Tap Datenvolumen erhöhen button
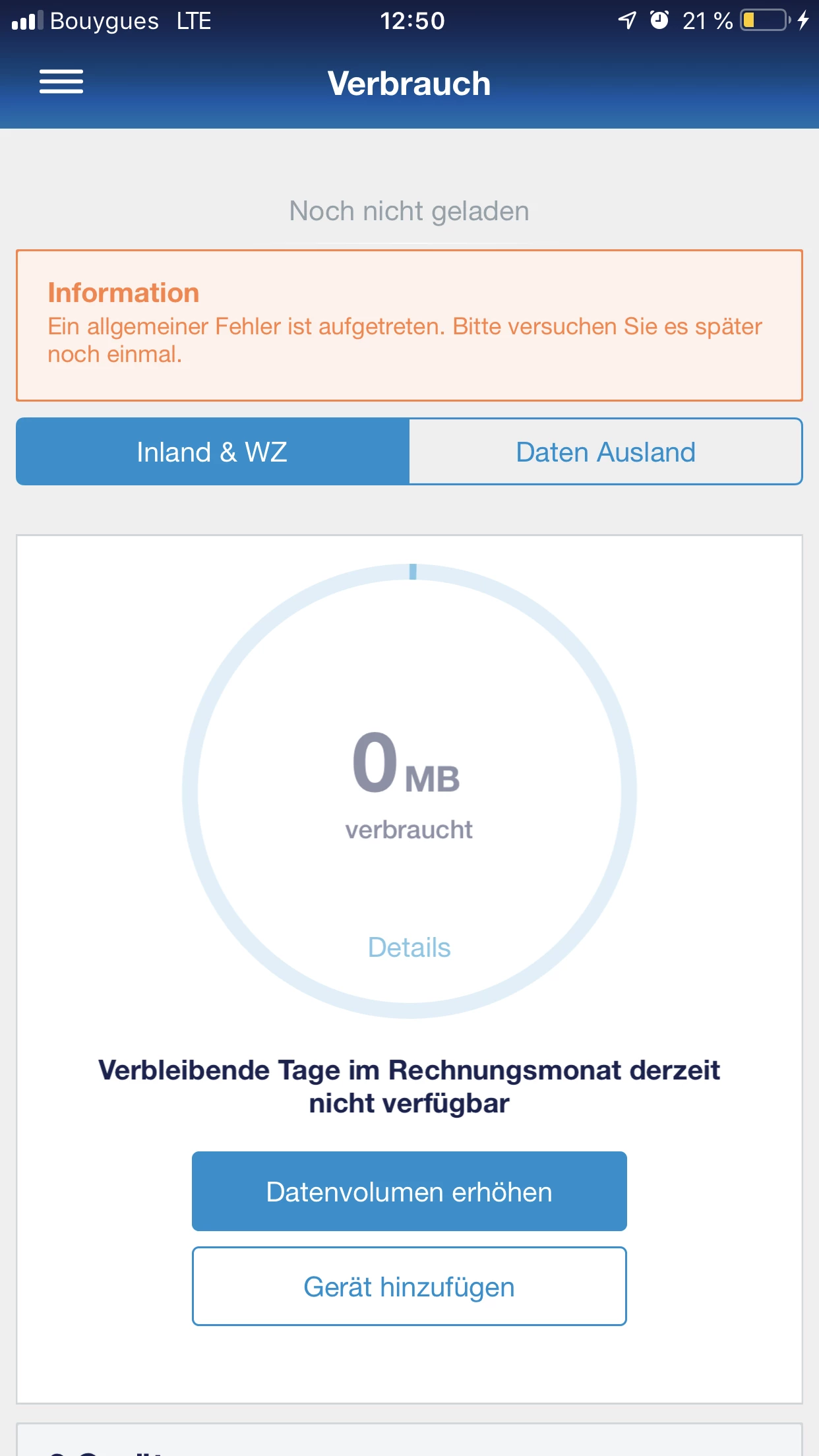 (409, 1192)
